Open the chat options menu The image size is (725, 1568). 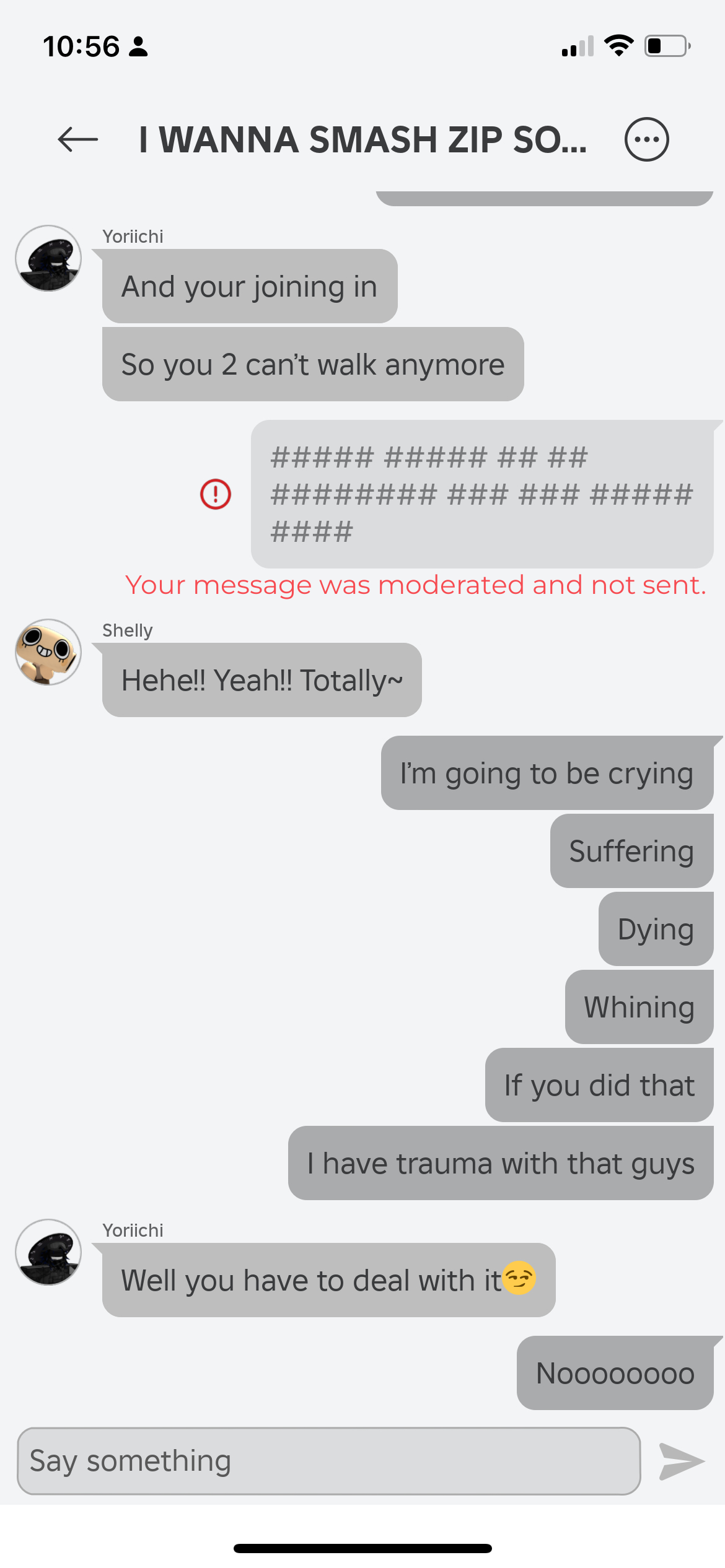pos(646,139)
